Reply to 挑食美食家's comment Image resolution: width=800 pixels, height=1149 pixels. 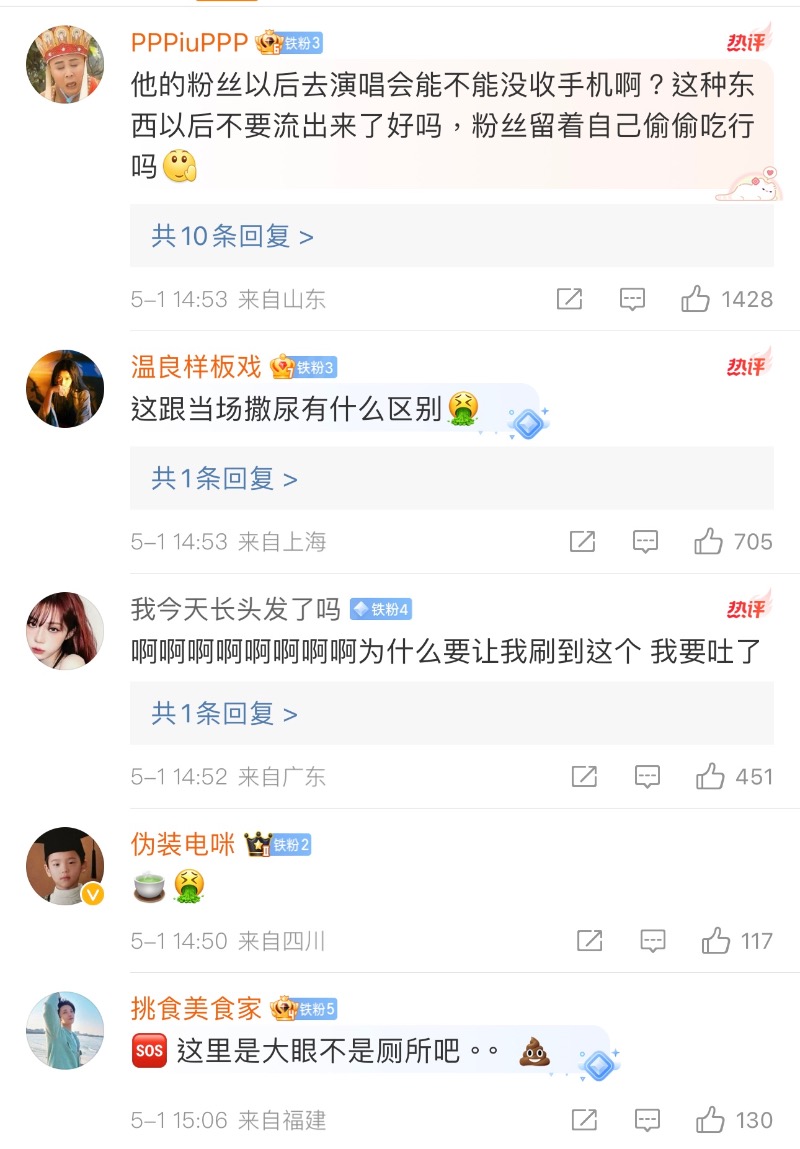click(x=647, y=1120)
